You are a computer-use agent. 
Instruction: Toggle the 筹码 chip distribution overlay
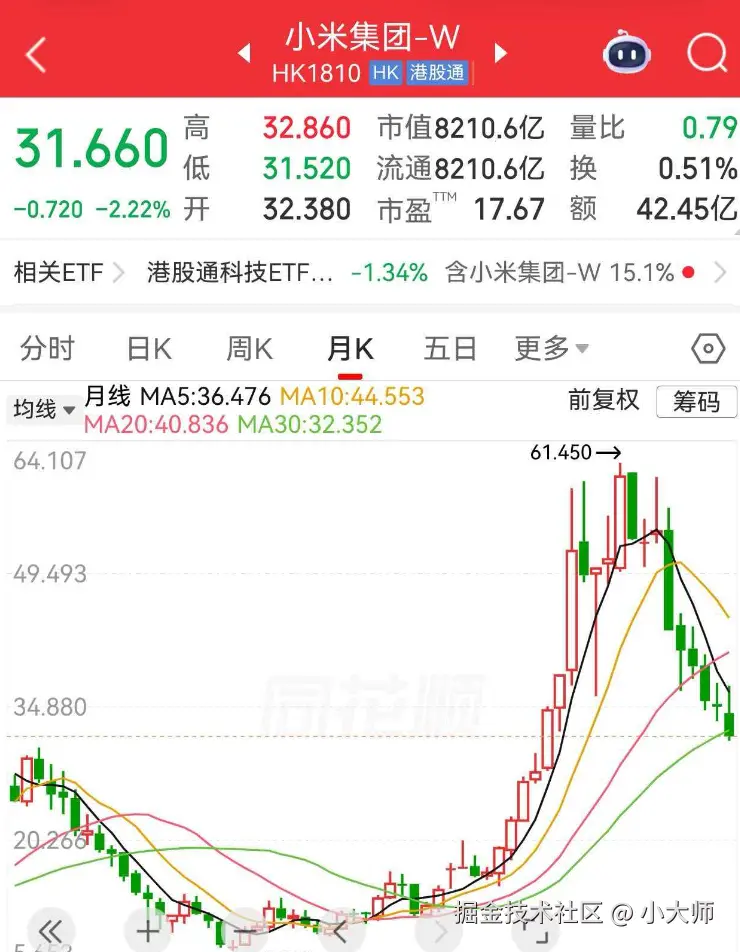696,401
